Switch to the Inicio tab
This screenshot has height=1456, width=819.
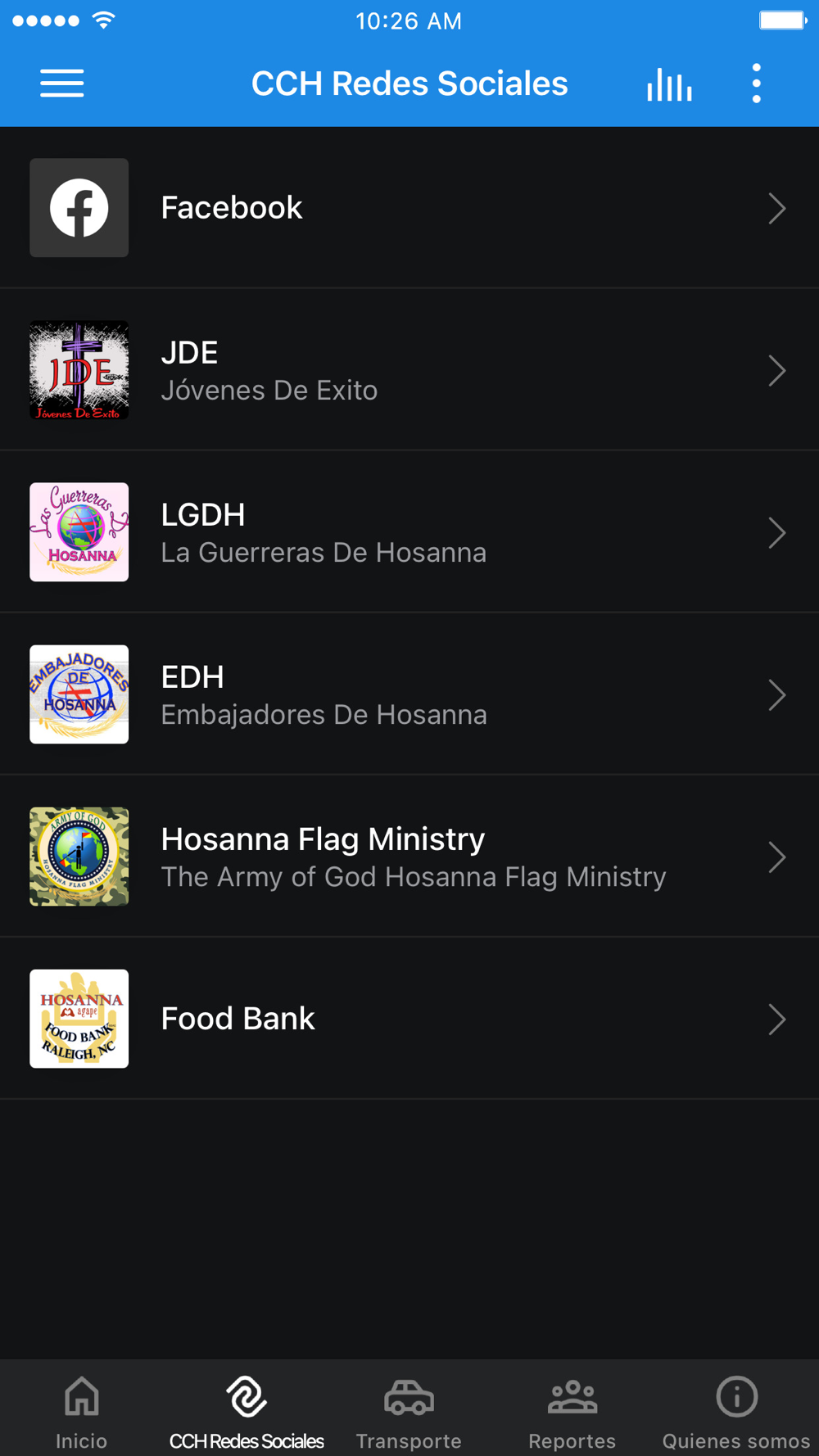click(82, 1410)
